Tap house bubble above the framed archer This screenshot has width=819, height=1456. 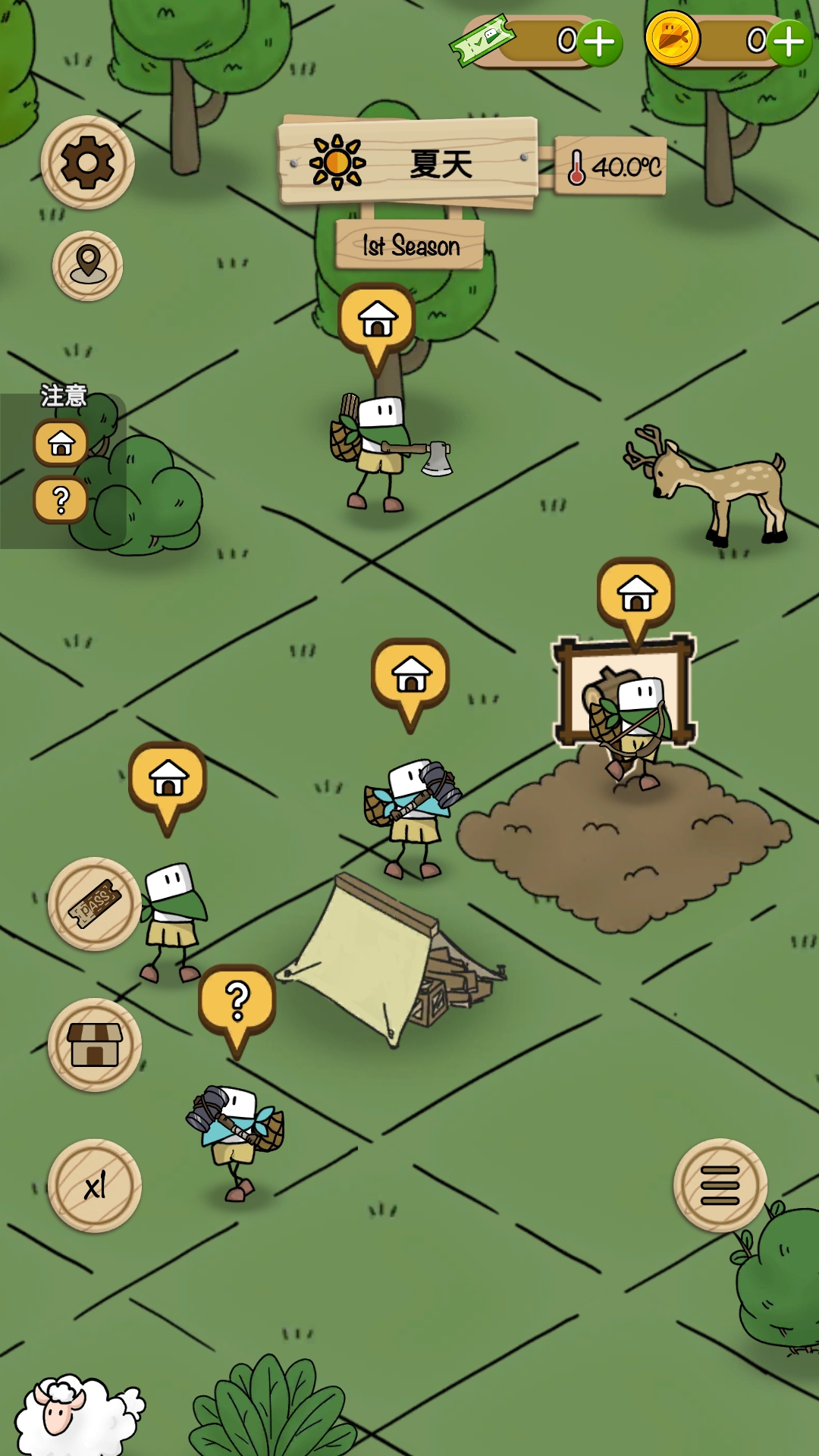click(636, 595)
